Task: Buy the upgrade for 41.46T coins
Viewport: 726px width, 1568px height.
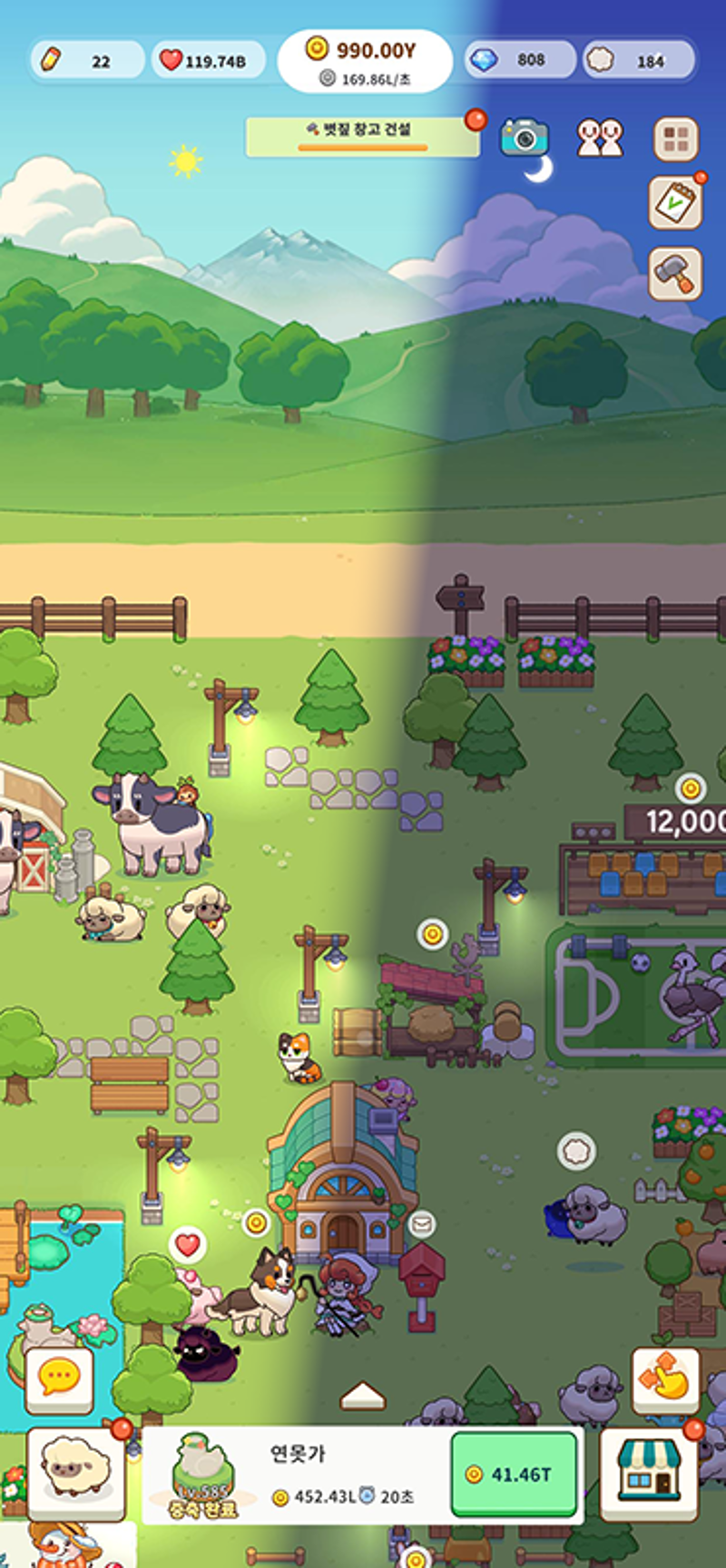Action: (x=514, y=1474)
